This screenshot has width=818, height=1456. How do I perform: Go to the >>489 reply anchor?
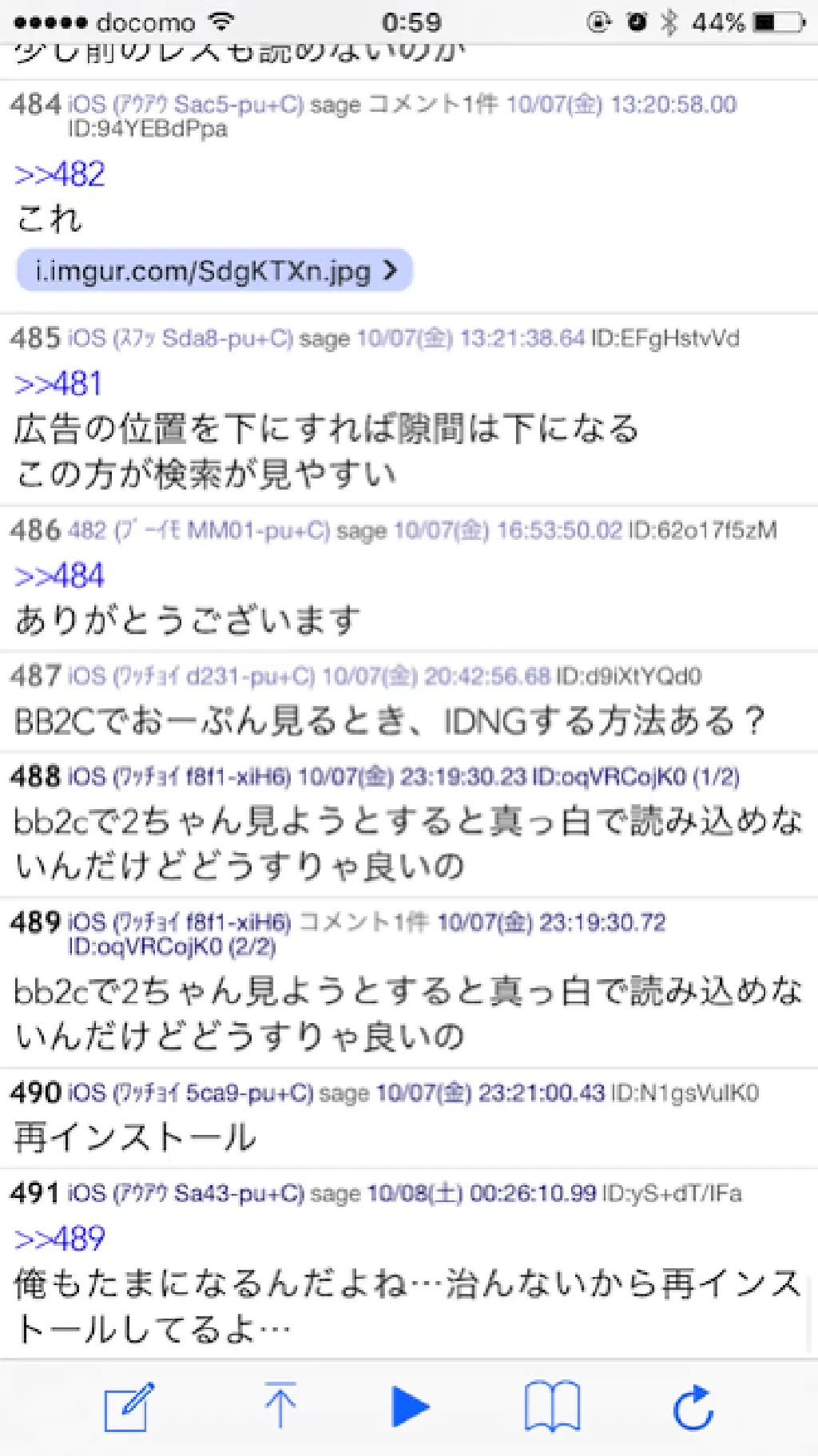(x=60, y=1239)
